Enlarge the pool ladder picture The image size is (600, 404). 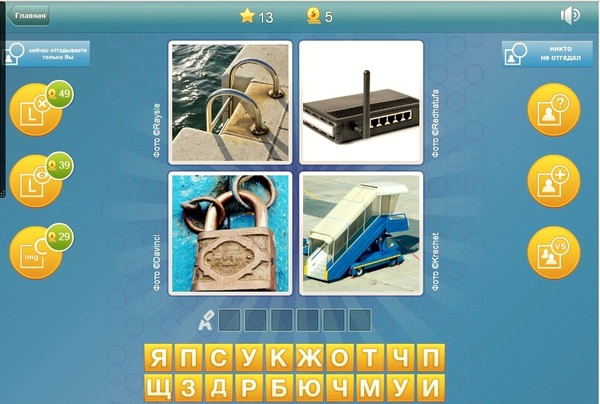(x=230, y=101)
